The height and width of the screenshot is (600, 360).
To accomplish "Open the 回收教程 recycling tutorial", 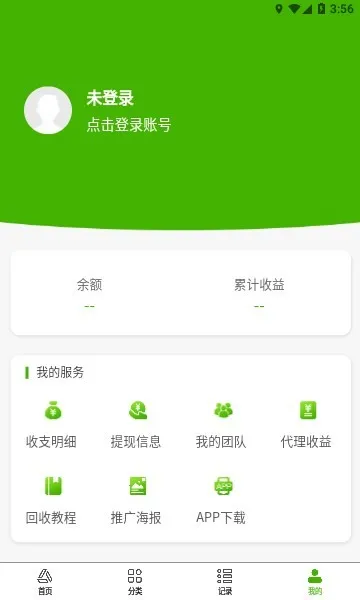I will pos(51,501).
